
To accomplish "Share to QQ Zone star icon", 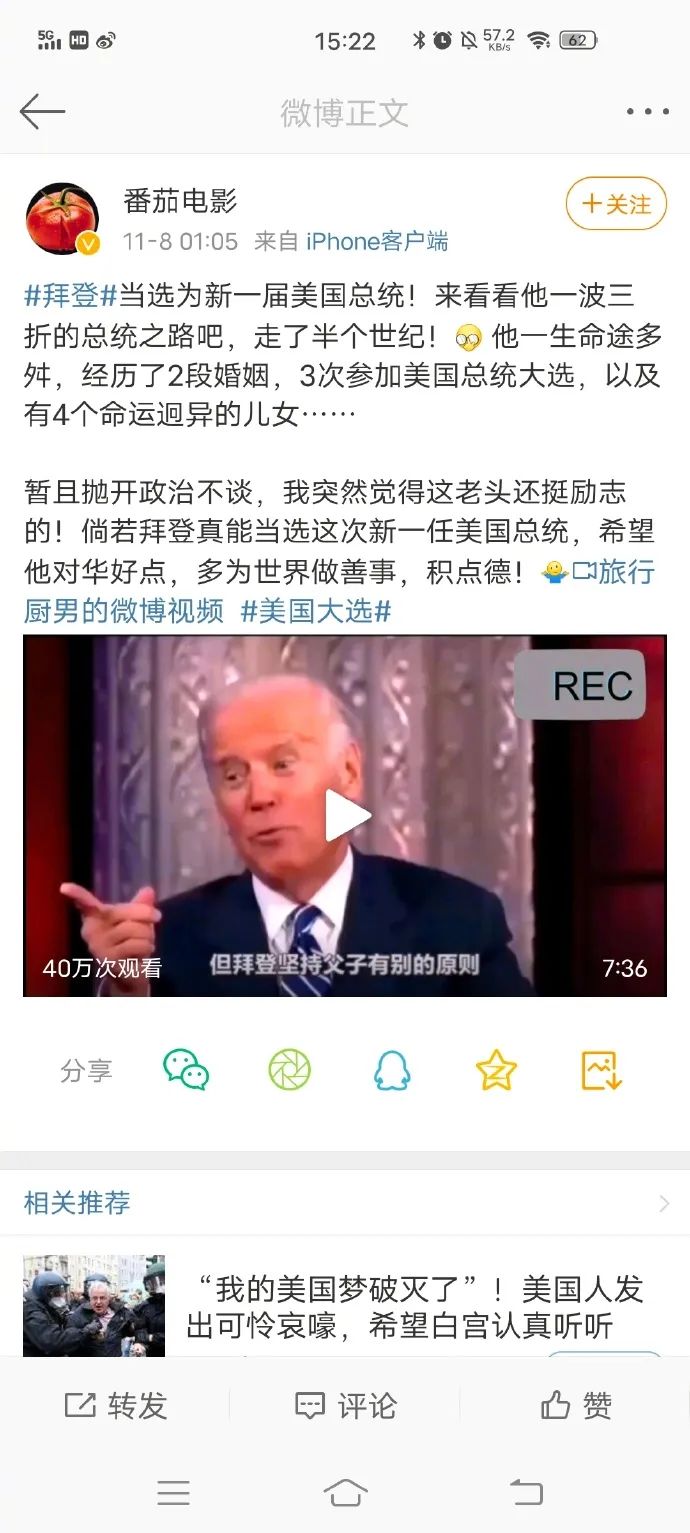I will point(496,1070).
